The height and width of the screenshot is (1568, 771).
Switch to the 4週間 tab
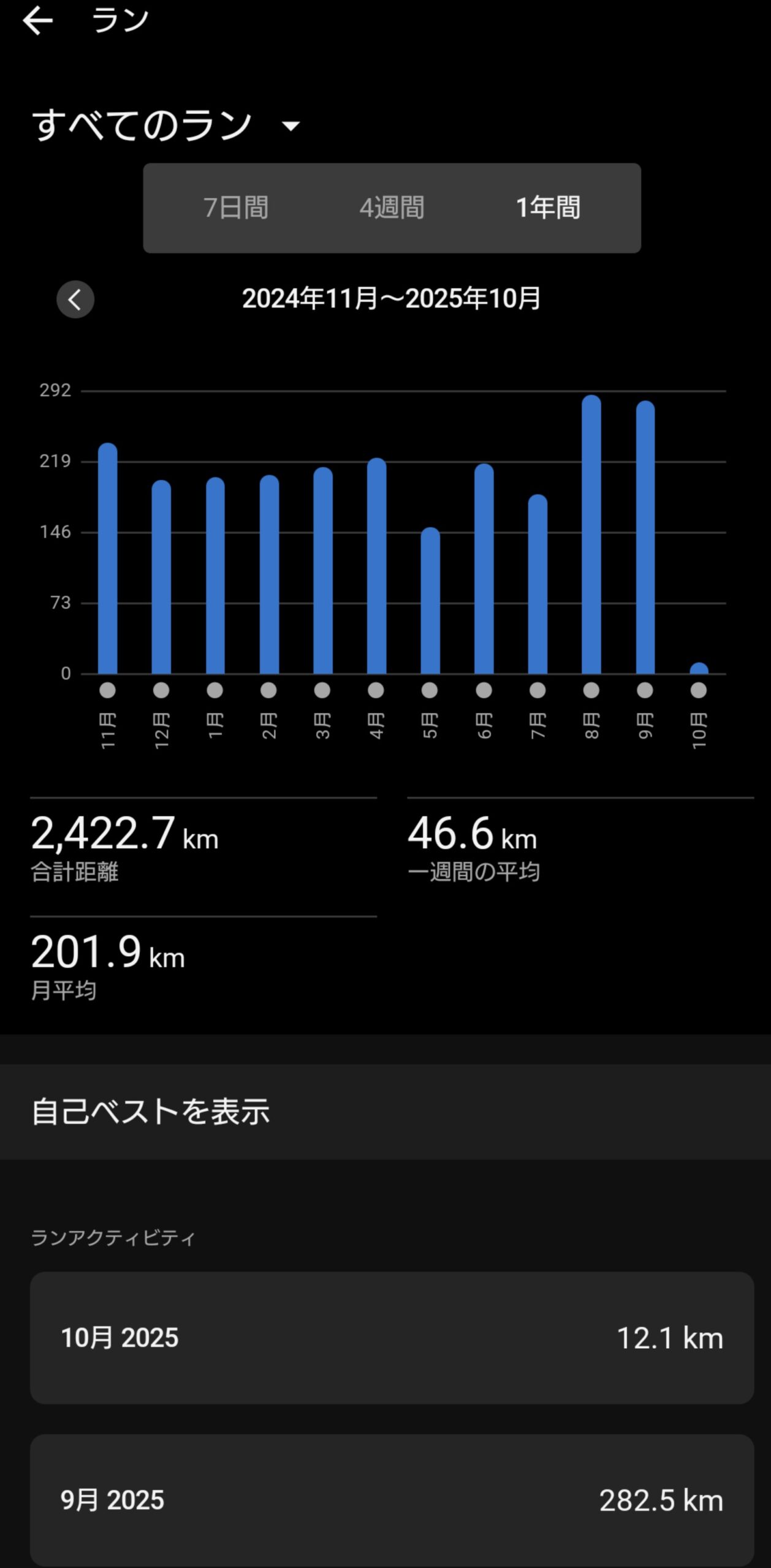click(x=392, y=208)
